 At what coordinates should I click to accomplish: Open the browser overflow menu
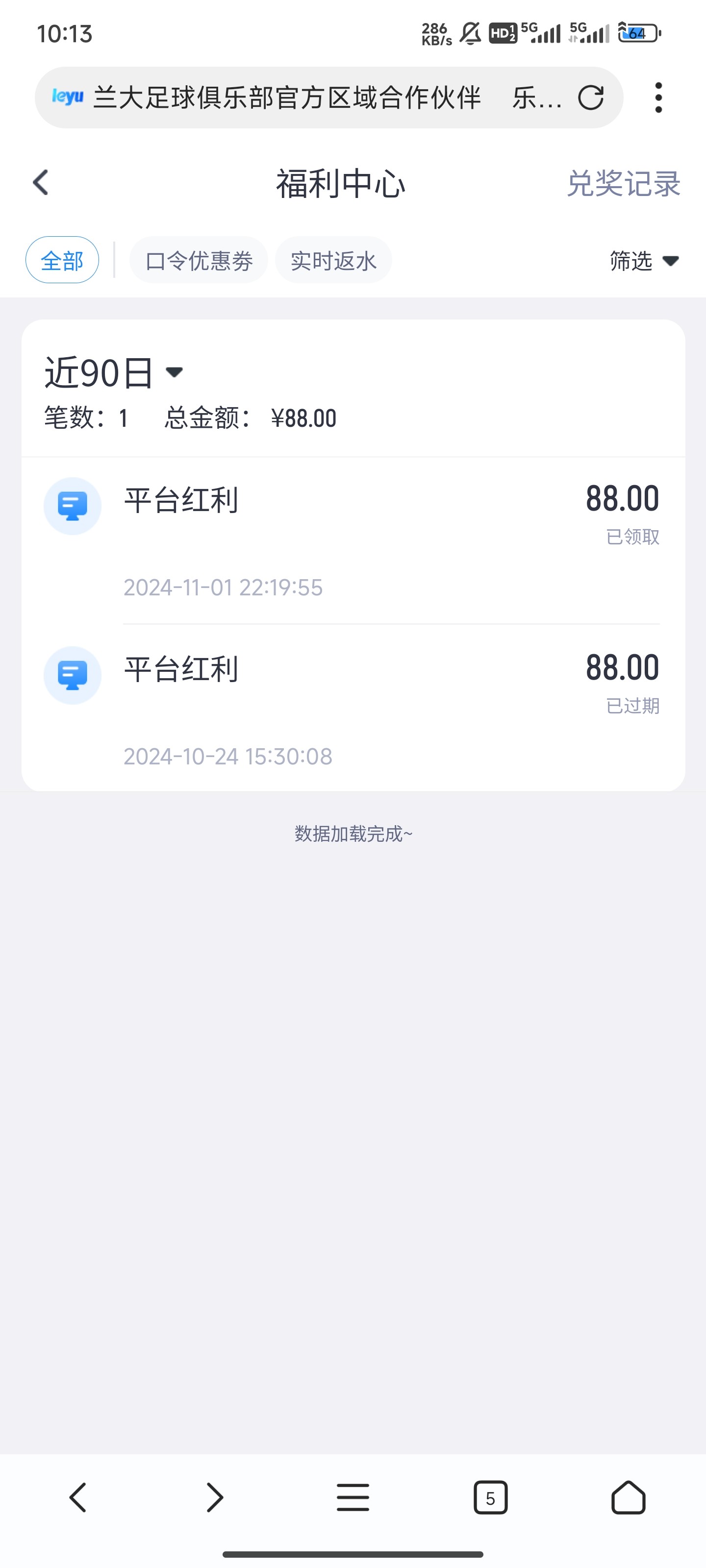tap(658, 98)
